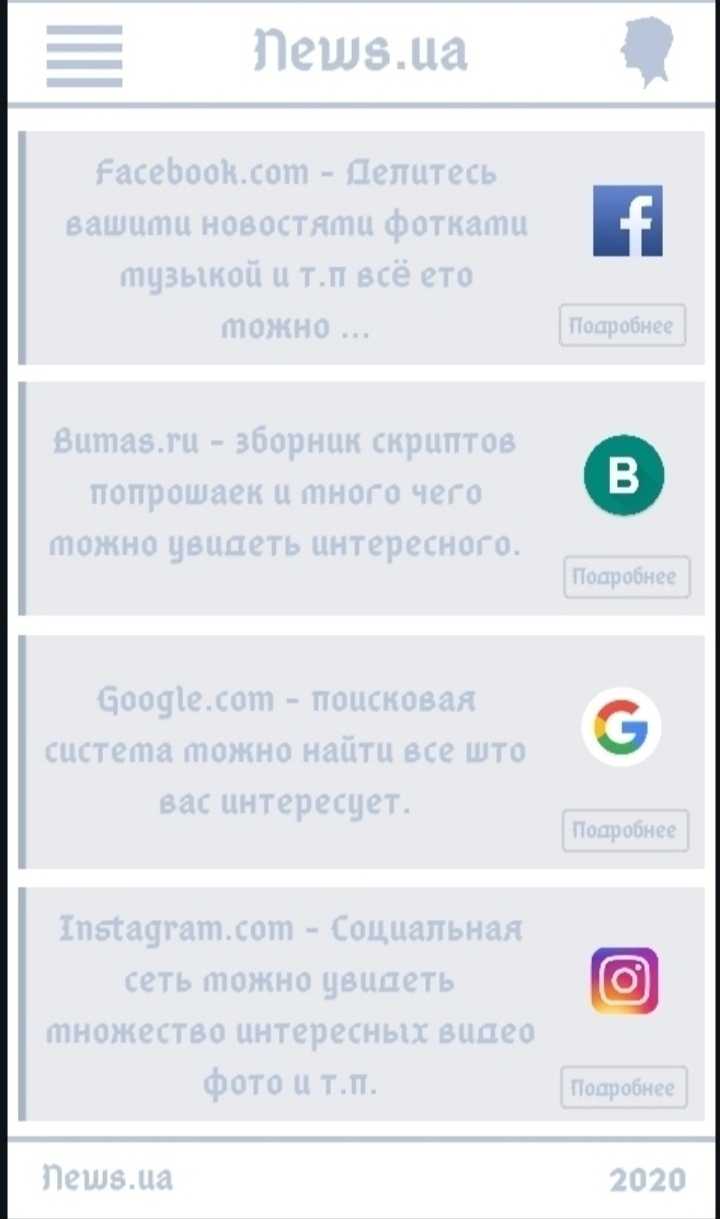The width and height of the screenshot is (720, 1219).
Task: Open the hamburger drawer menu
Action: pyautogui.click(x=84, y=56)
